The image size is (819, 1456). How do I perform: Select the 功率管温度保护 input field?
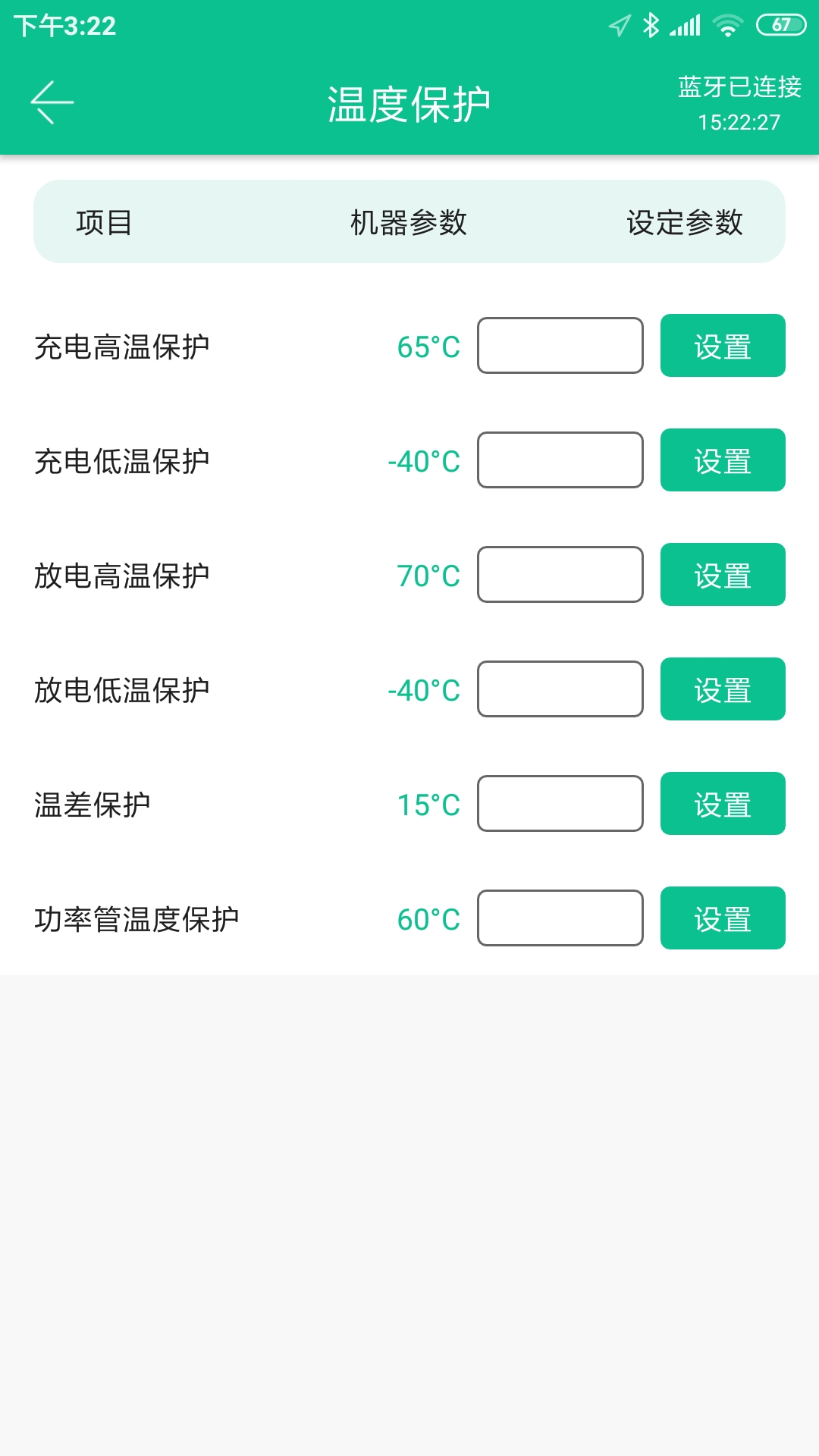tap(560, 918)
